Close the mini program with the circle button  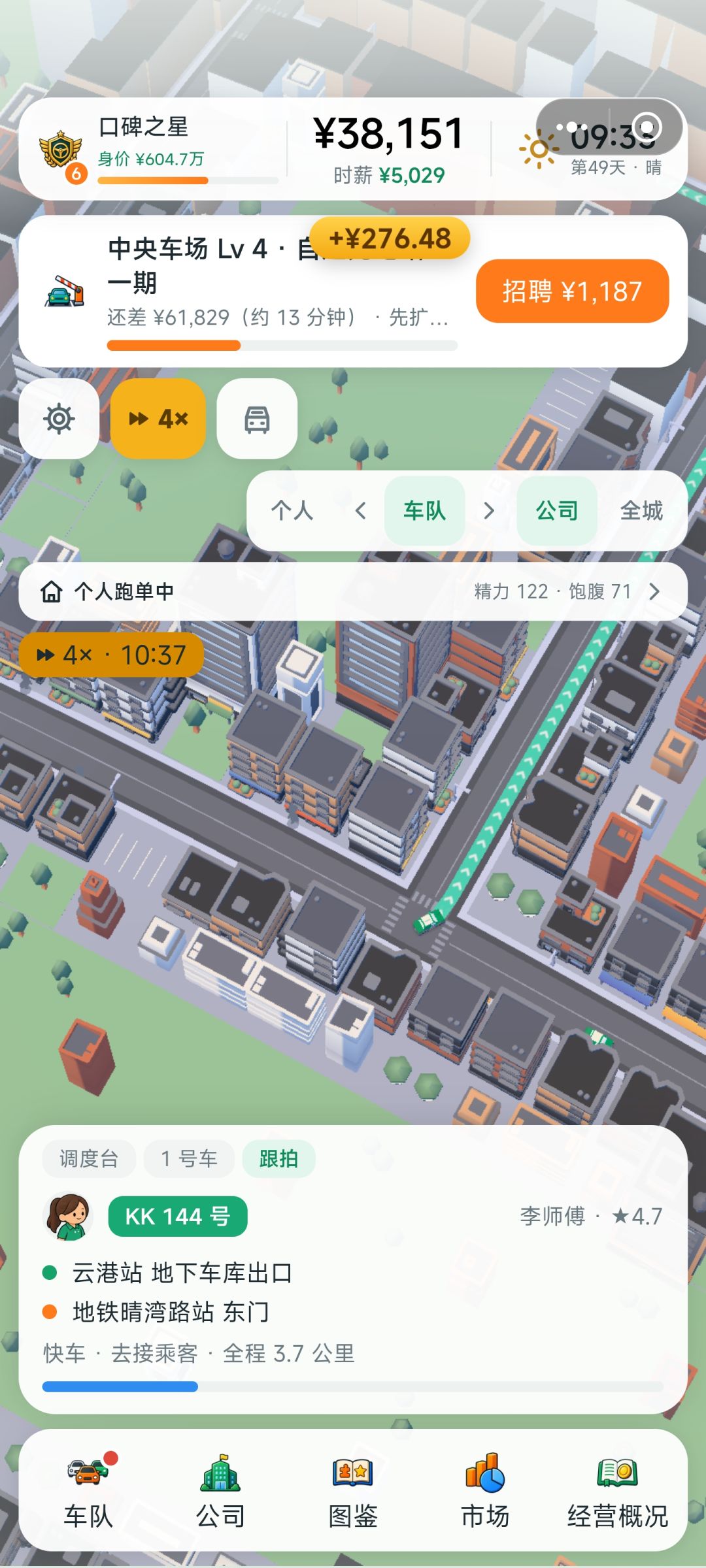coord(647,127)
